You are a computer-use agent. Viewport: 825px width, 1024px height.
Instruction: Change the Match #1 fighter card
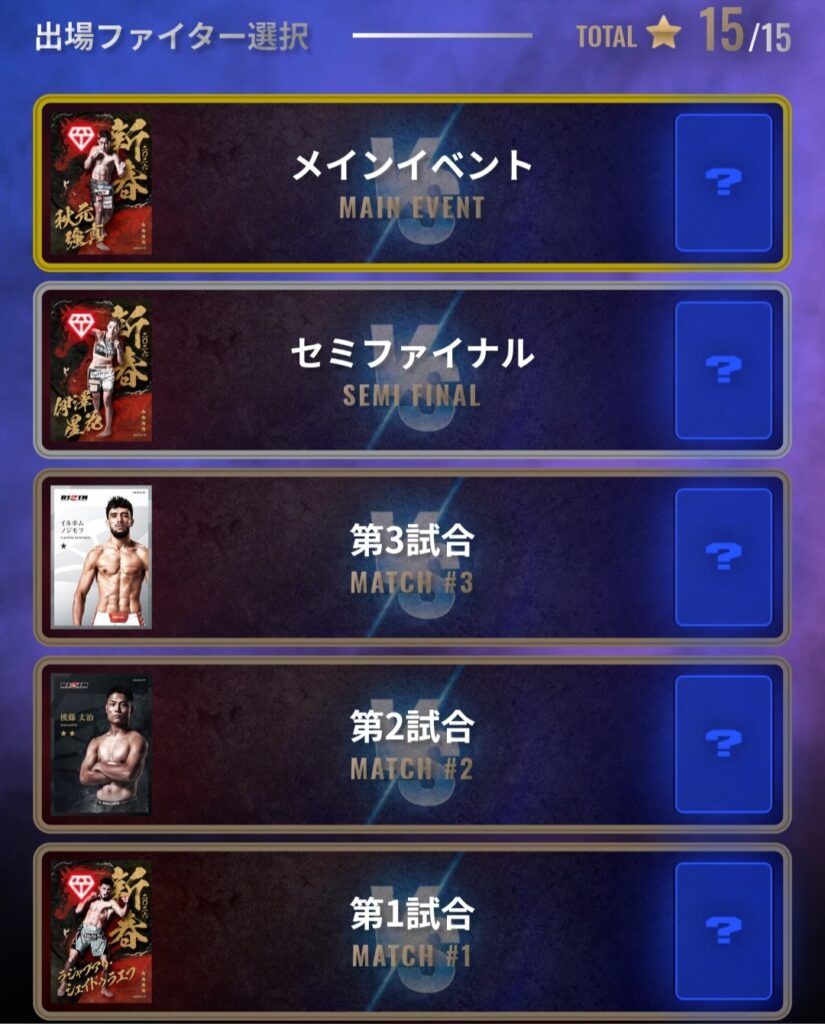click(101, 931)
